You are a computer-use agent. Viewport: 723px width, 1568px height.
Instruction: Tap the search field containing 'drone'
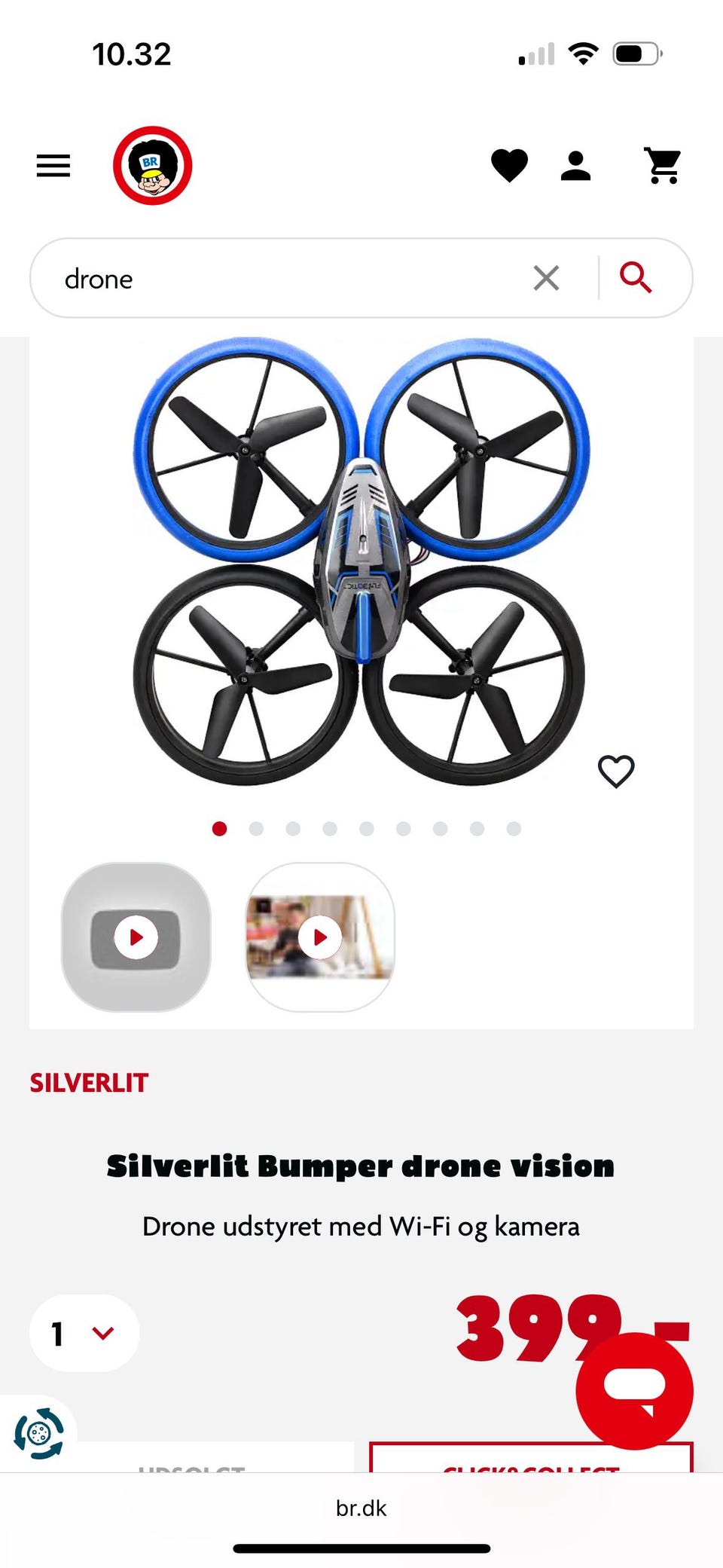coord(286,279)
